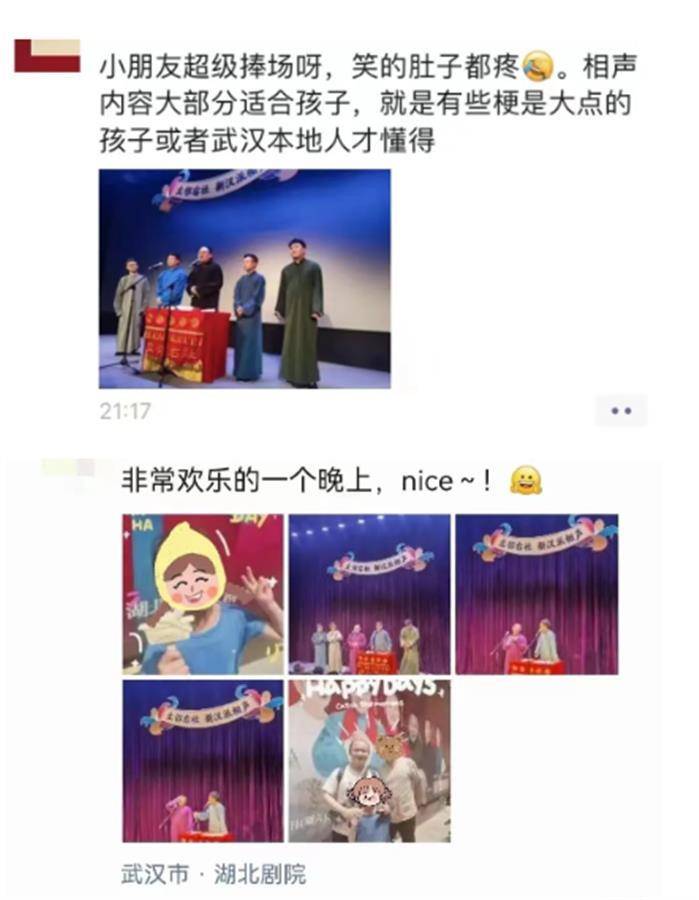699x900 pixels.
Task: Open the location 武汉市·湖北剧院
Action: (x=213, y=874)
